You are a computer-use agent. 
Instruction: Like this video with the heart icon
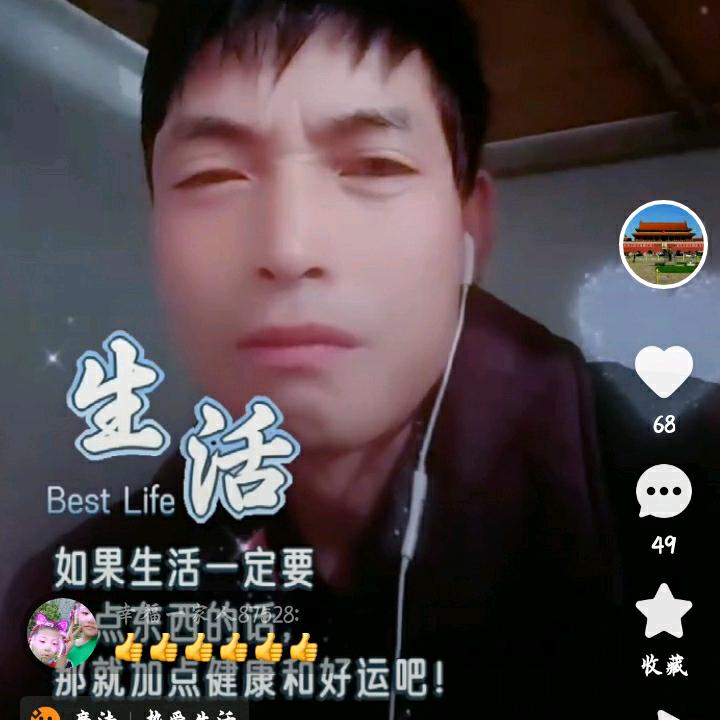(x=664, y=373)
